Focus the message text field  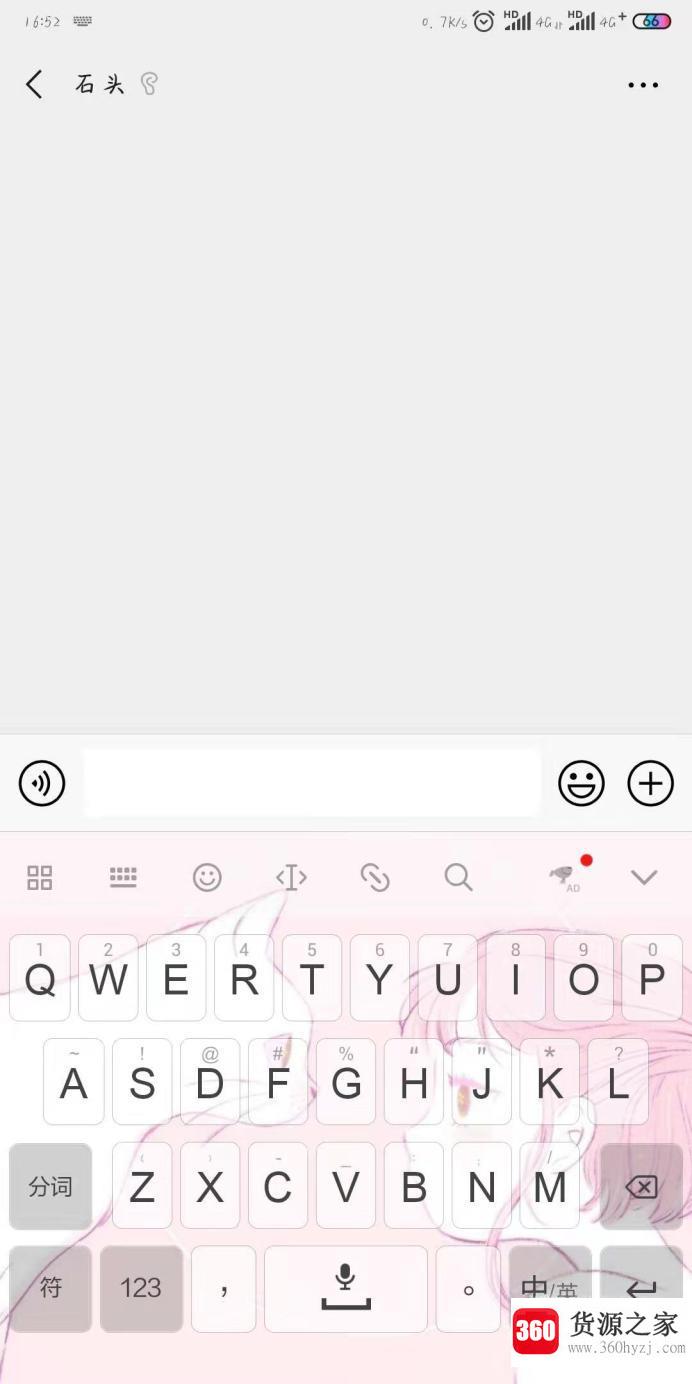[311, 783]
